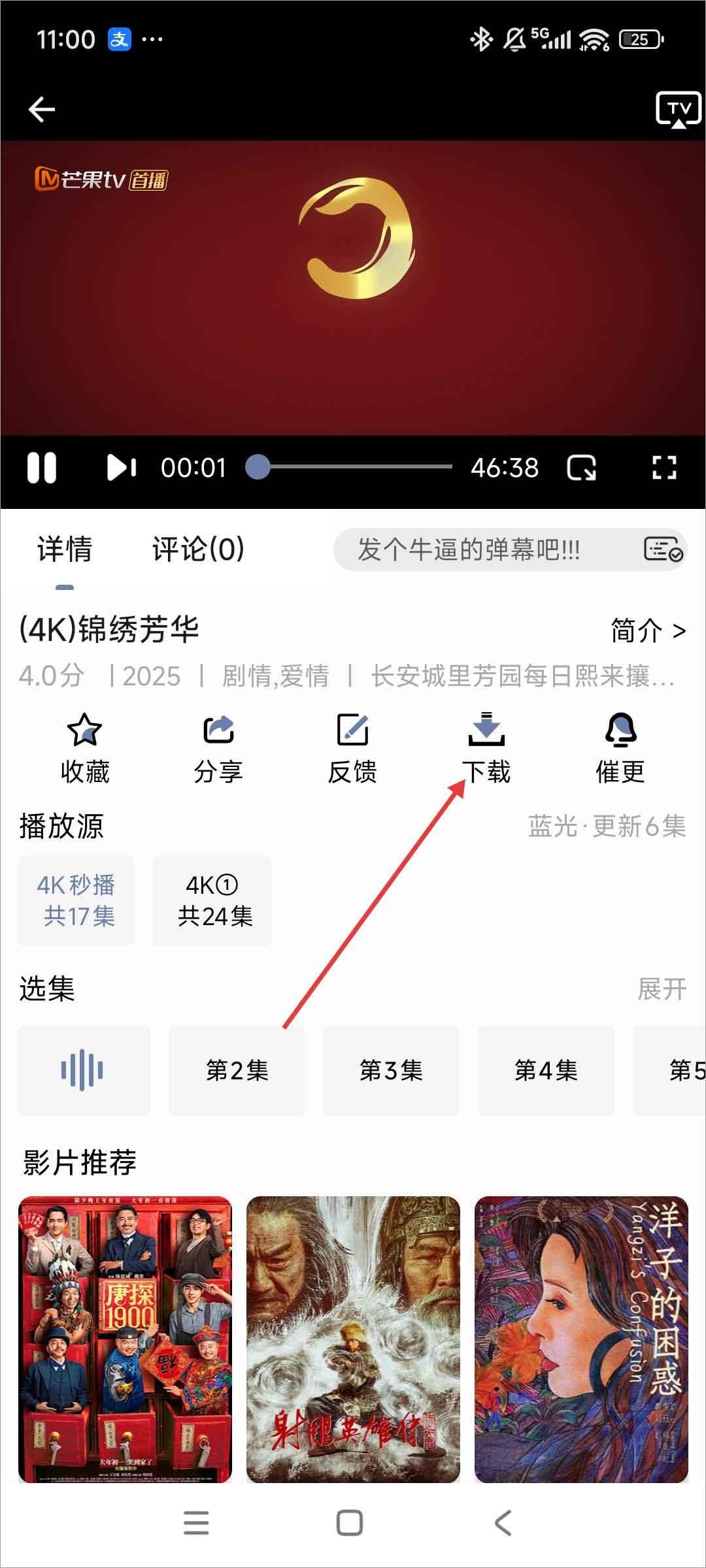This screenshot has width=706, height=1568.
Task: Open danmaku settings icon
Action: point(663,549)
